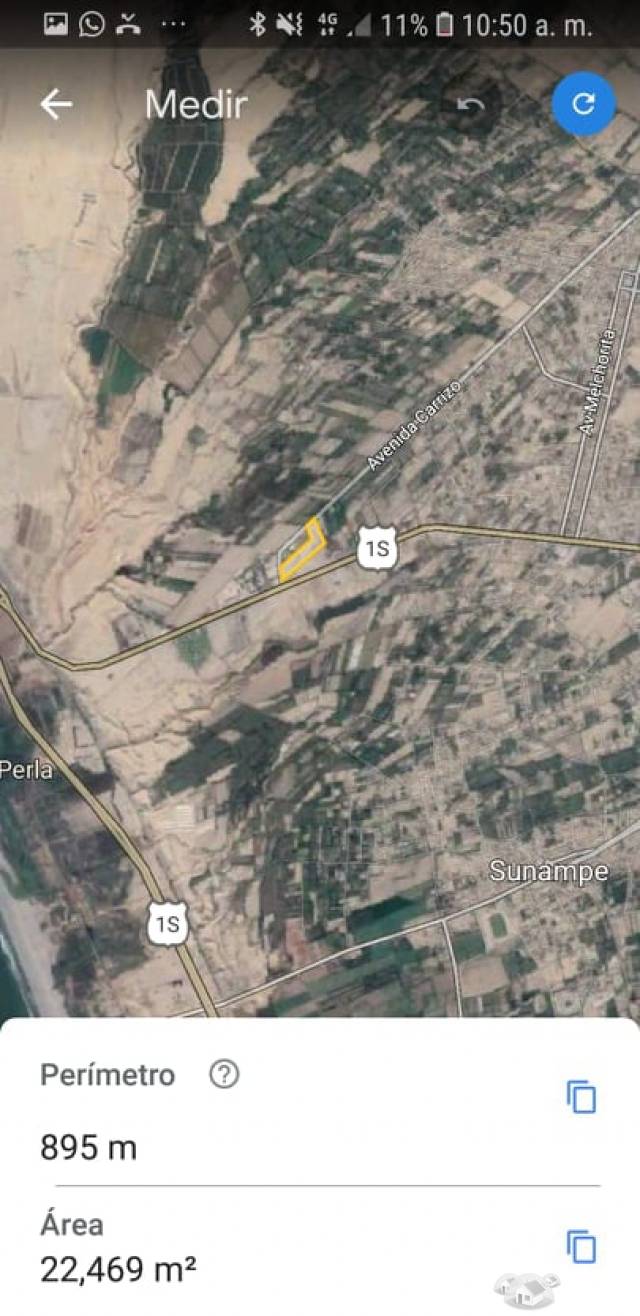Tap the blue restart measurement button
The image size is (640, 1316).
click(582, 104)
